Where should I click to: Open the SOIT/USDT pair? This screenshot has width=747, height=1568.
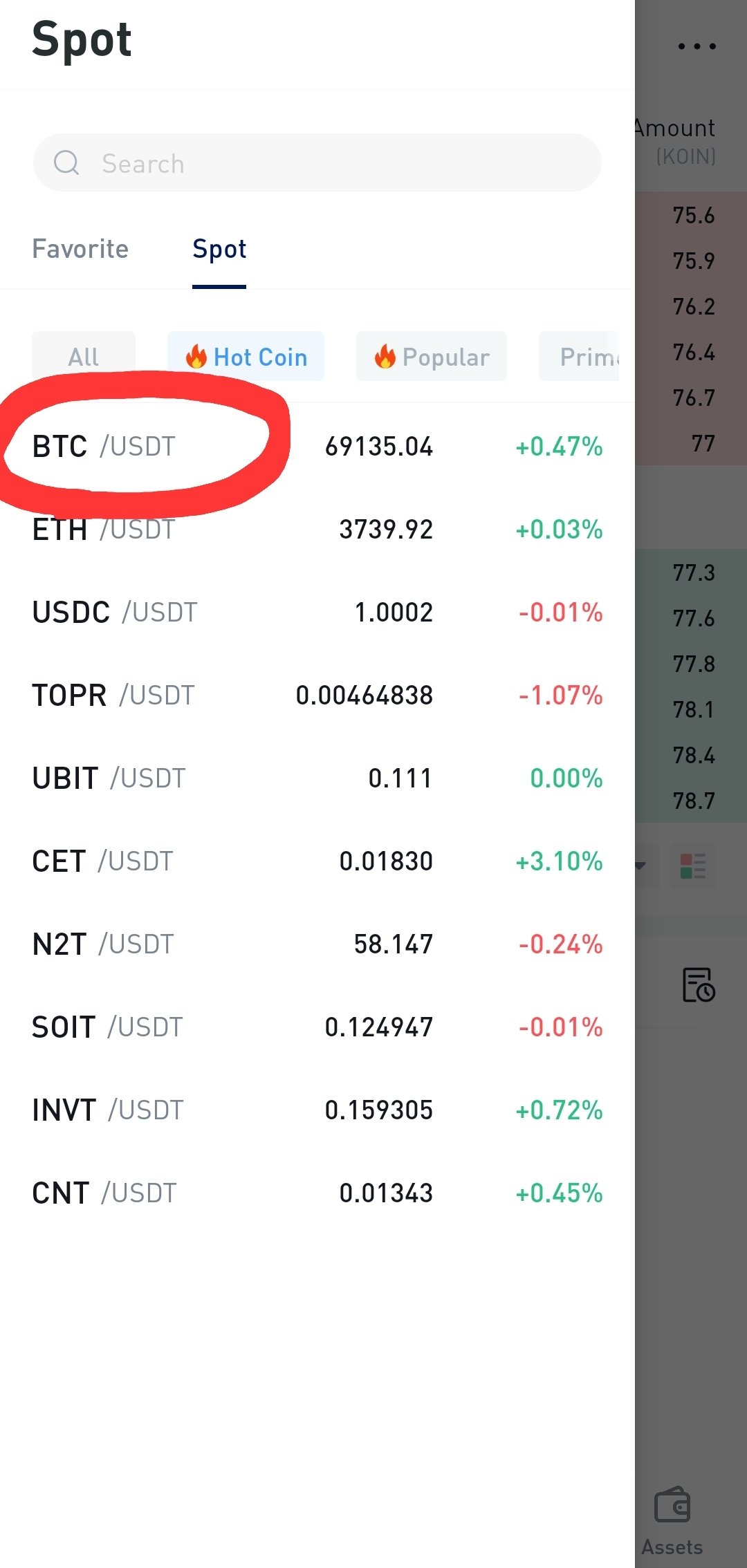pos(317,1027)
